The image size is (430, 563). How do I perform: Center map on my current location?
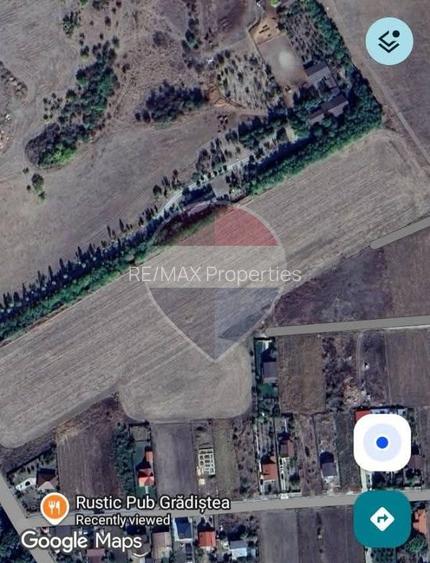click(x=382, y=442)
